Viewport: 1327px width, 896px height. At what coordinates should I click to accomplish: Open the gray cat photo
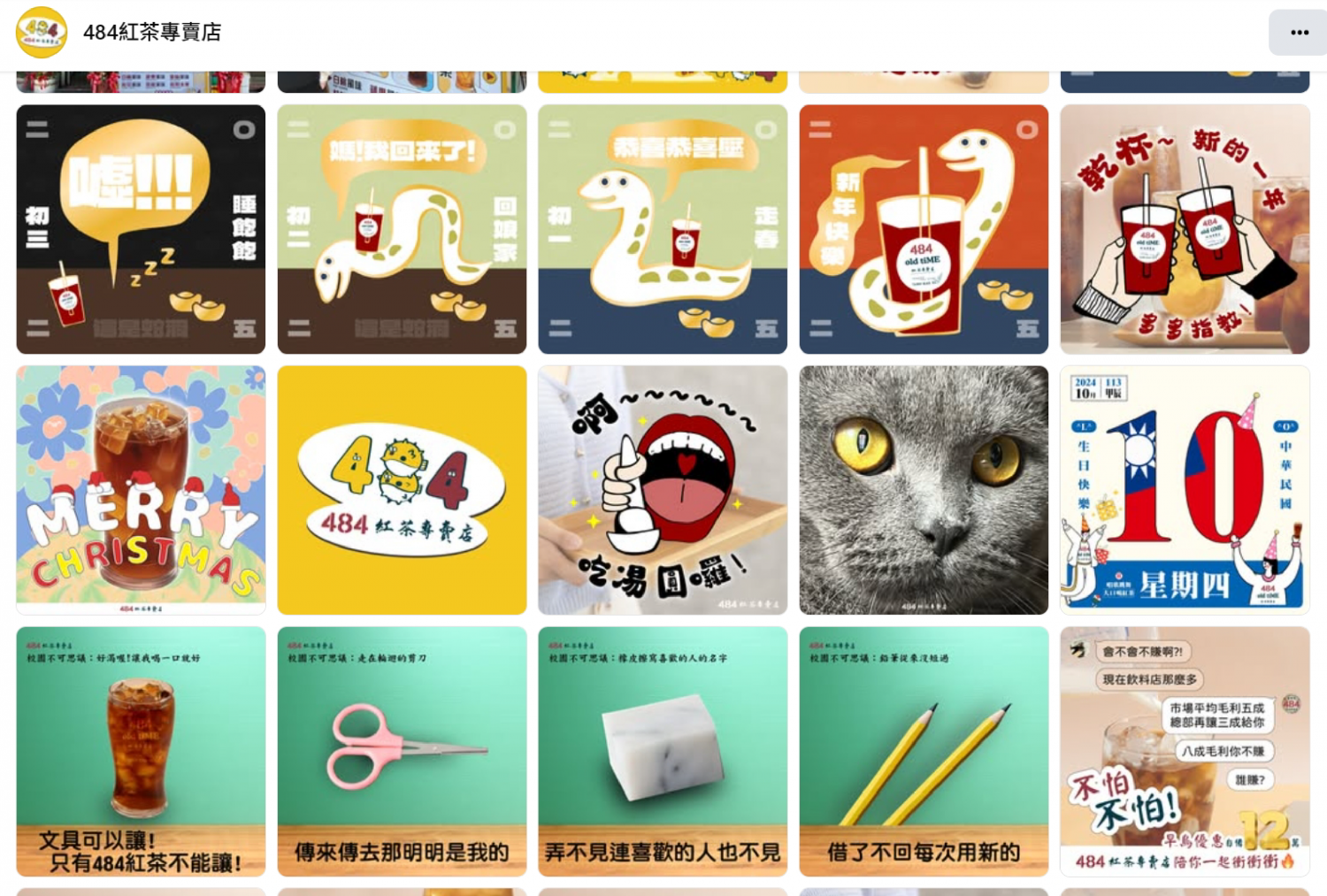(924, 490)
